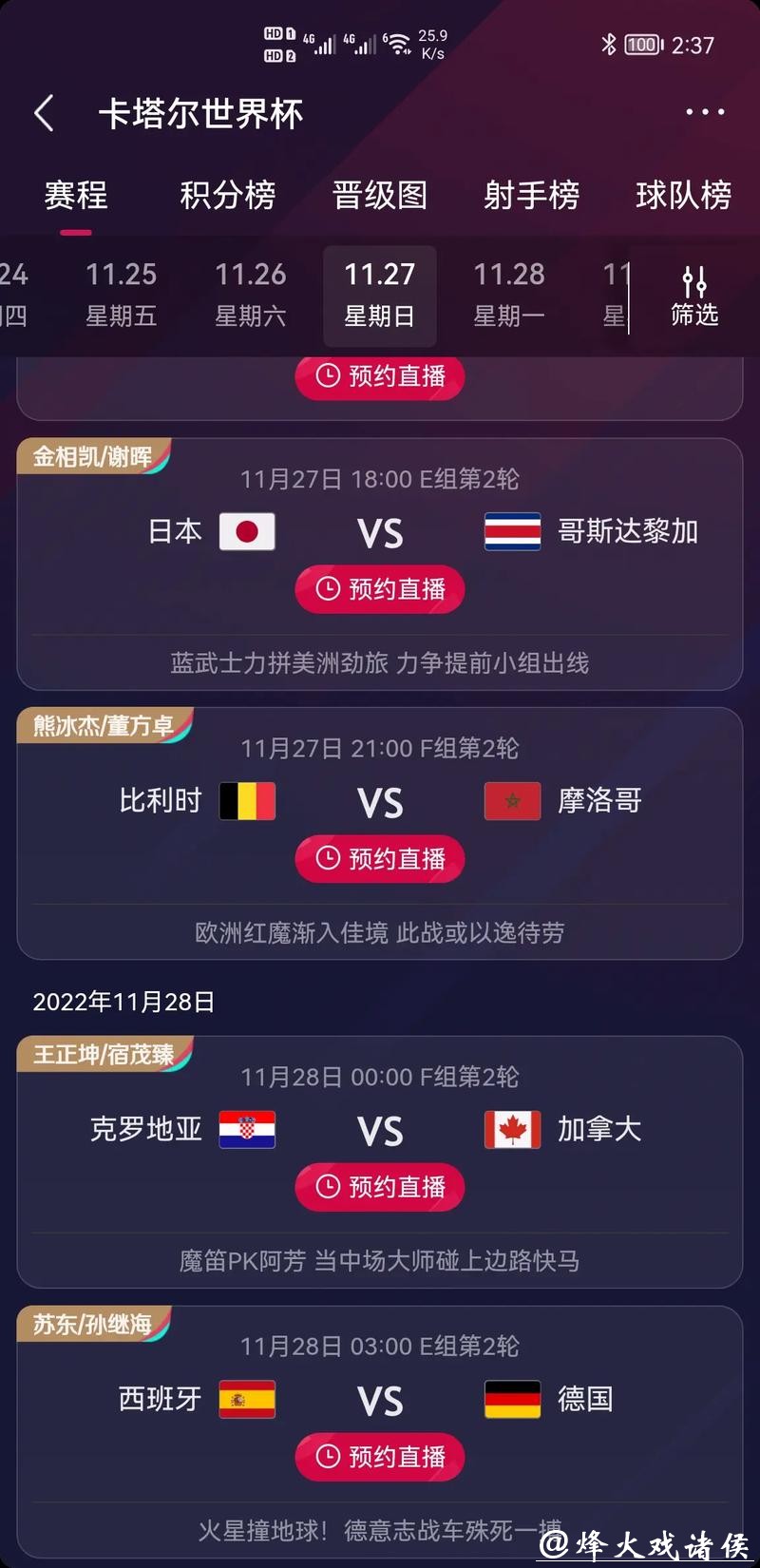The height and width of the screenshot is (1568, 760).
Task: Reserve the 克罗地亚 vs 加拿大 live broadcast
Action: 380,1187
